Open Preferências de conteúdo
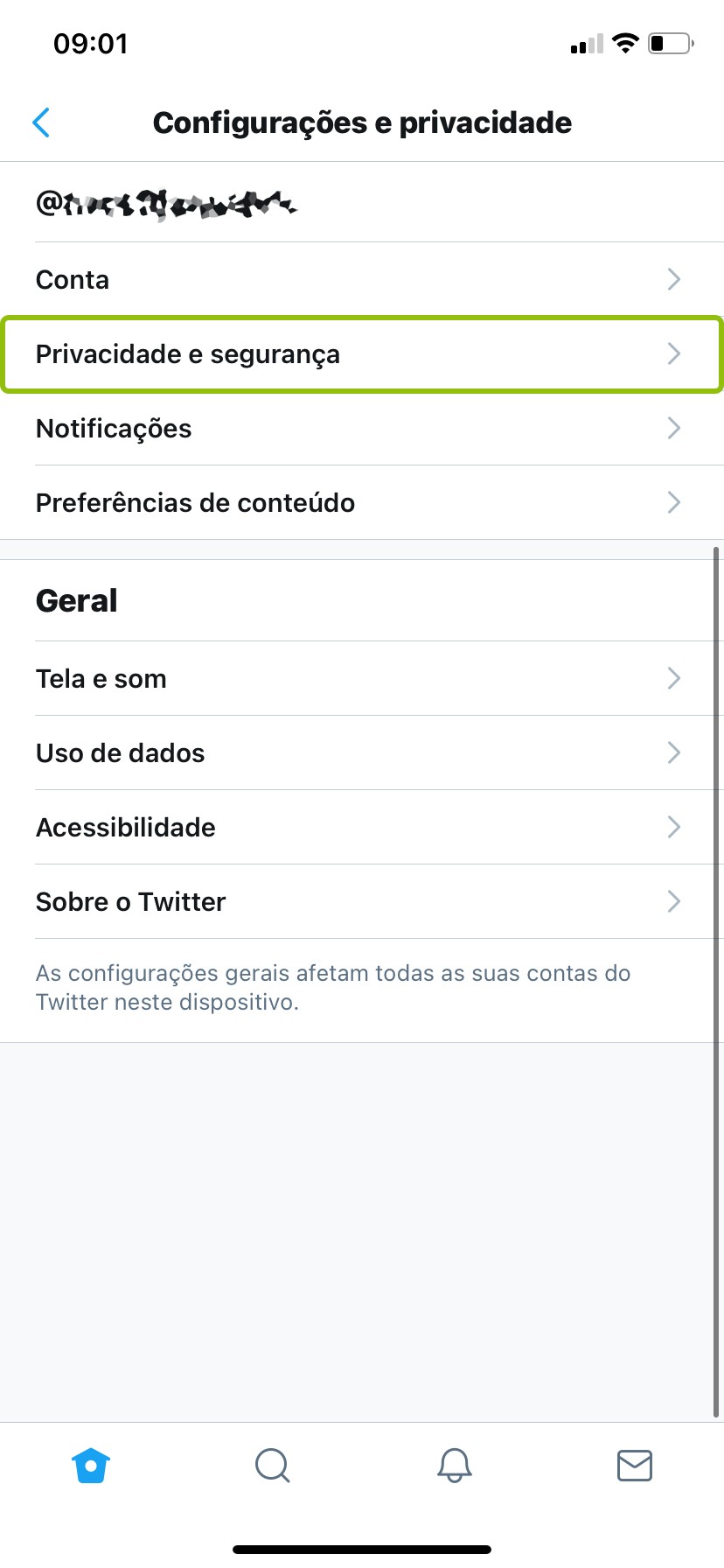Viewport: 724px width, 1568px height. point(362,503)
